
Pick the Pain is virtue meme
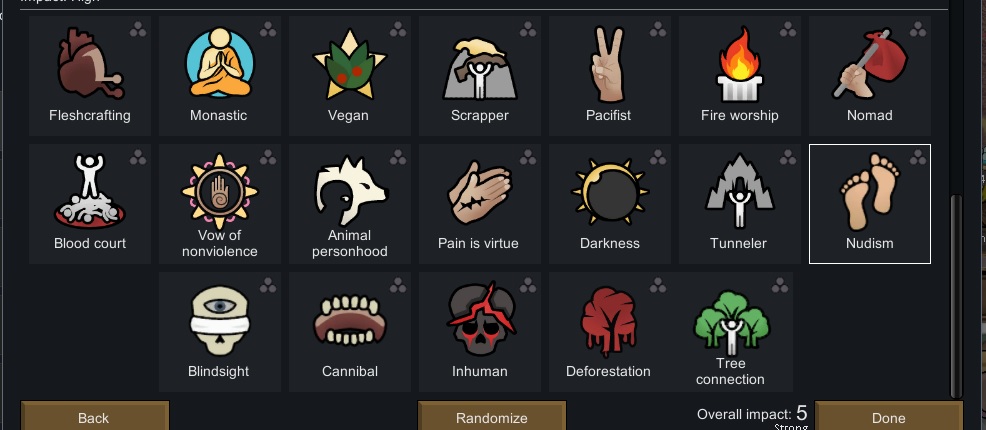click(480, 203)
